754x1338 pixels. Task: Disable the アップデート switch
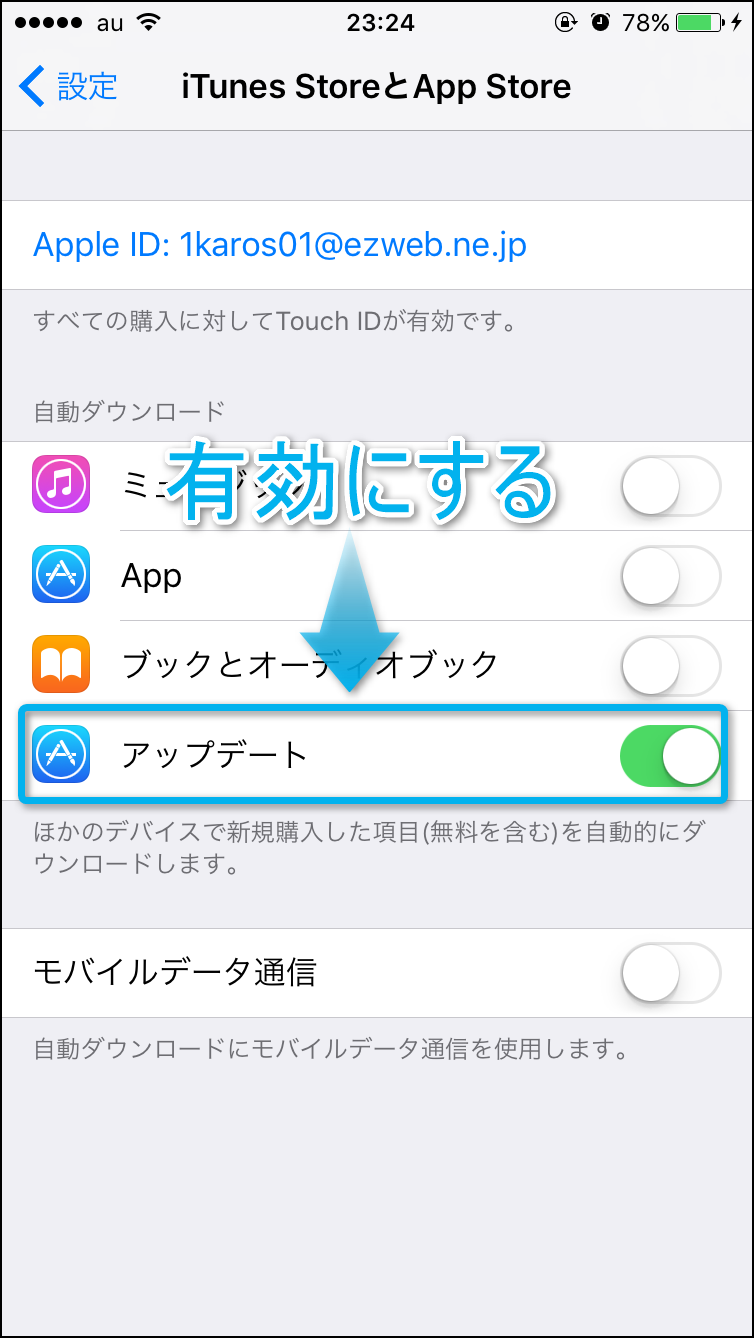[x=670, y=755]
